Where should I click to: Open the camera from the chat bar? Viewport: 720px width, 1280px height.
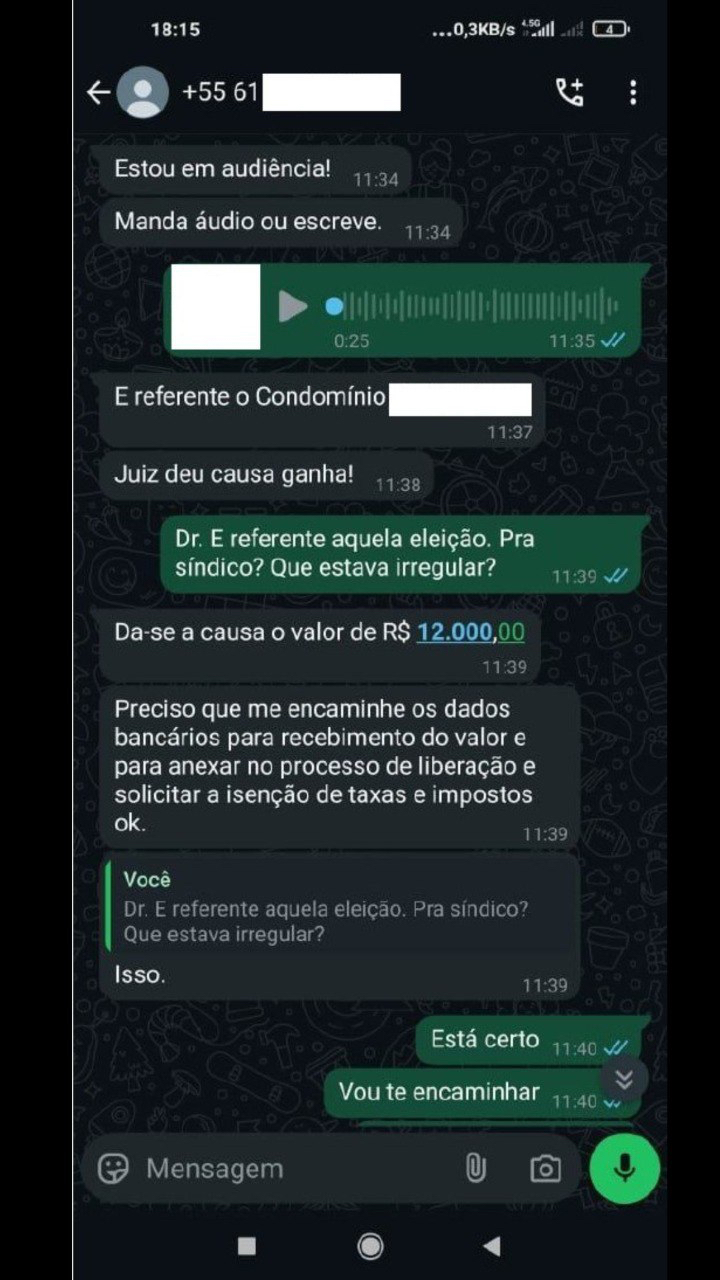(545, 1168)
